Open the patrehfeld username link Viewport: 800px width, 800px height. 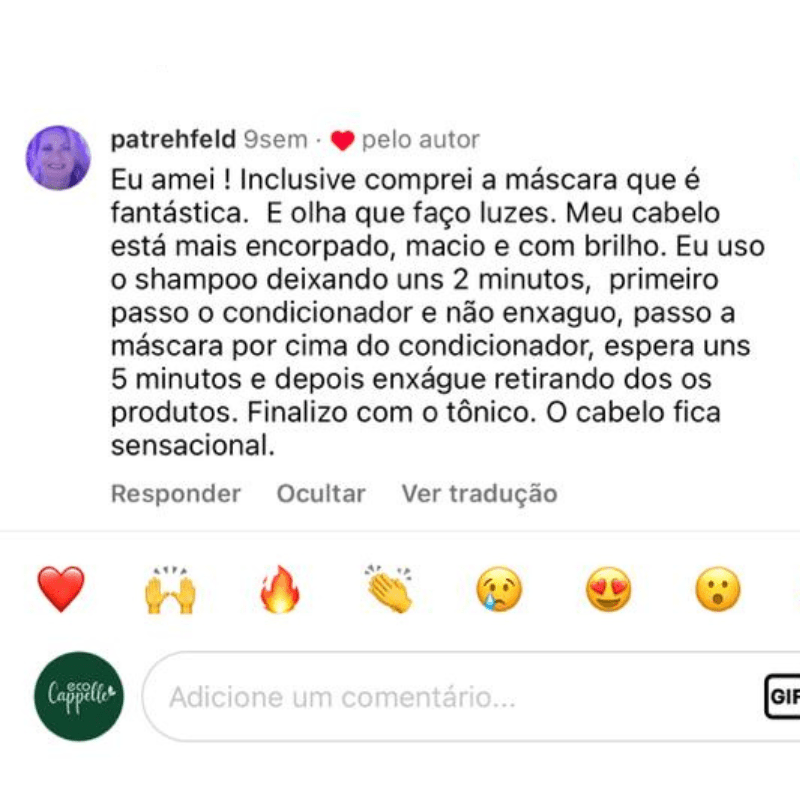pos(173,140)
